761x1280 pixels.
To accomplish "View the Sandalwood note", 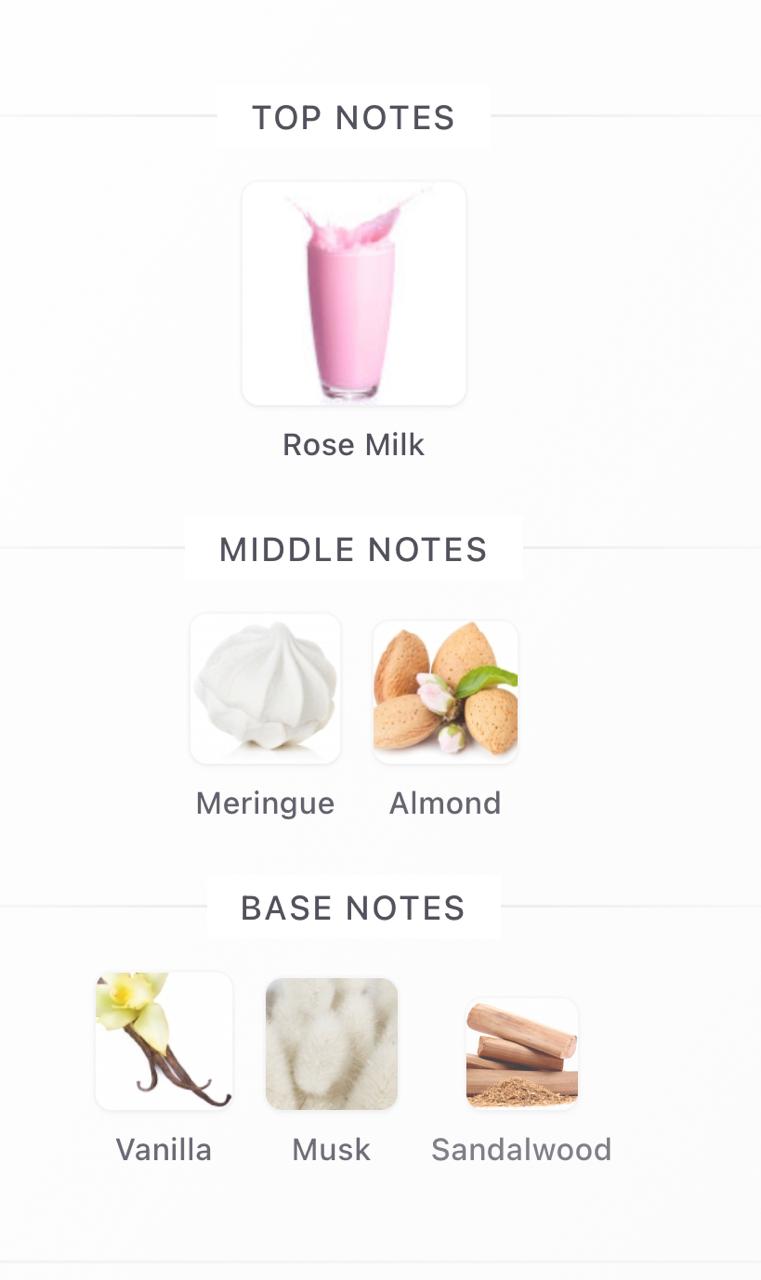I will click(x=521, y=1054).
